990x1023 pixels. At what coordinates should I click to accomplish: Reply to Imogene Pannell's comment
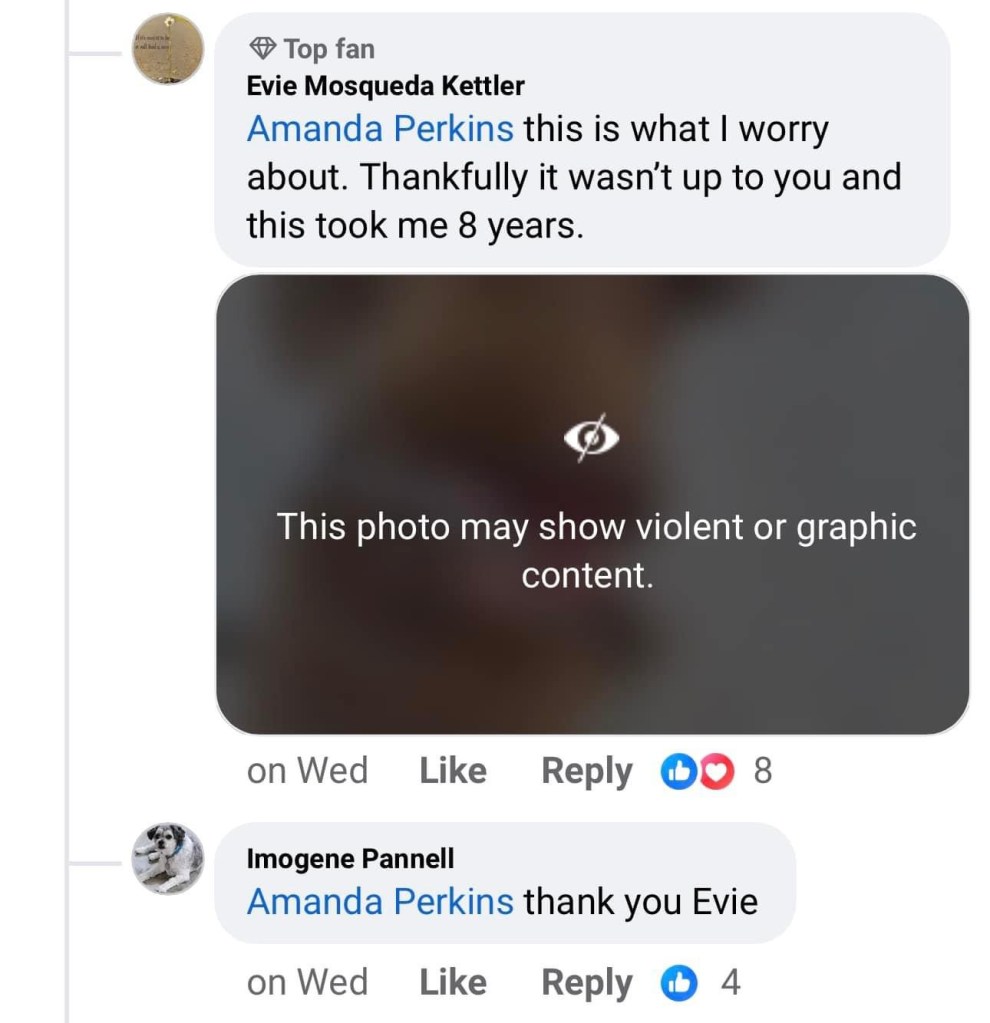(587, 983)
